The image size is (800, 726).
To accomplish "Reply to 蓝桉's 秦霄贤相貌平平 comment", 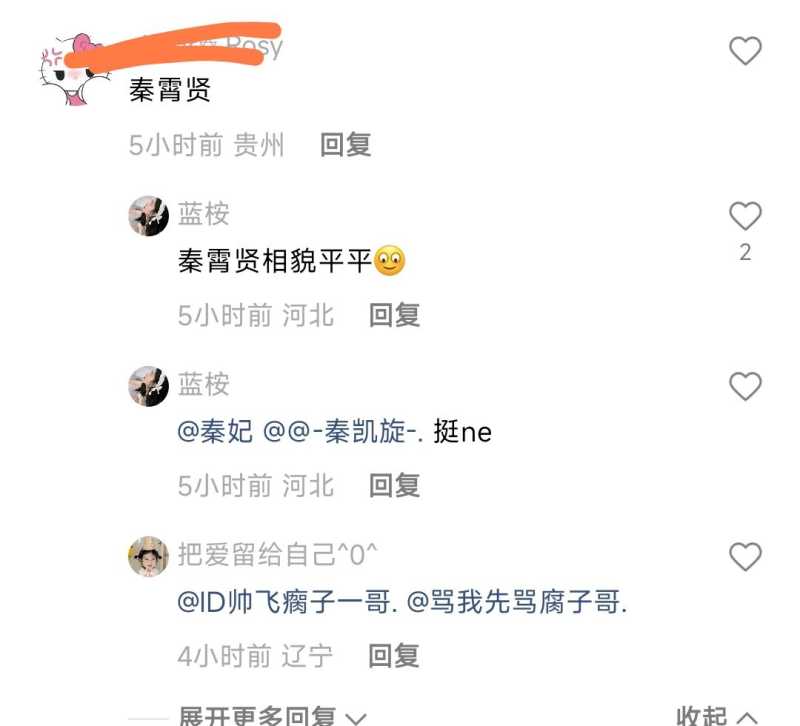I will 394,316.
